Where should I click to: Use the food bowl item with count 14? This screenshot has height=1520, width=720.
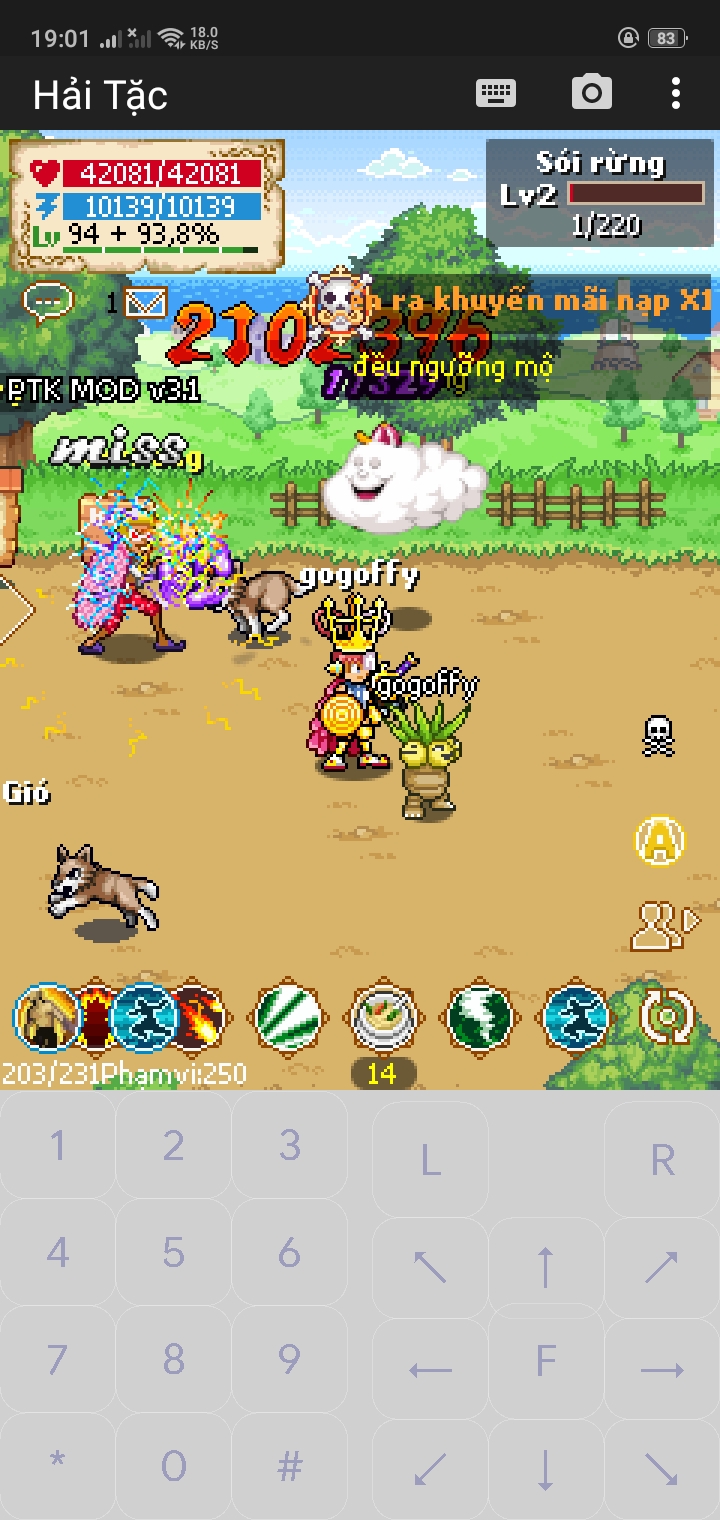[x=383, y=1020]
